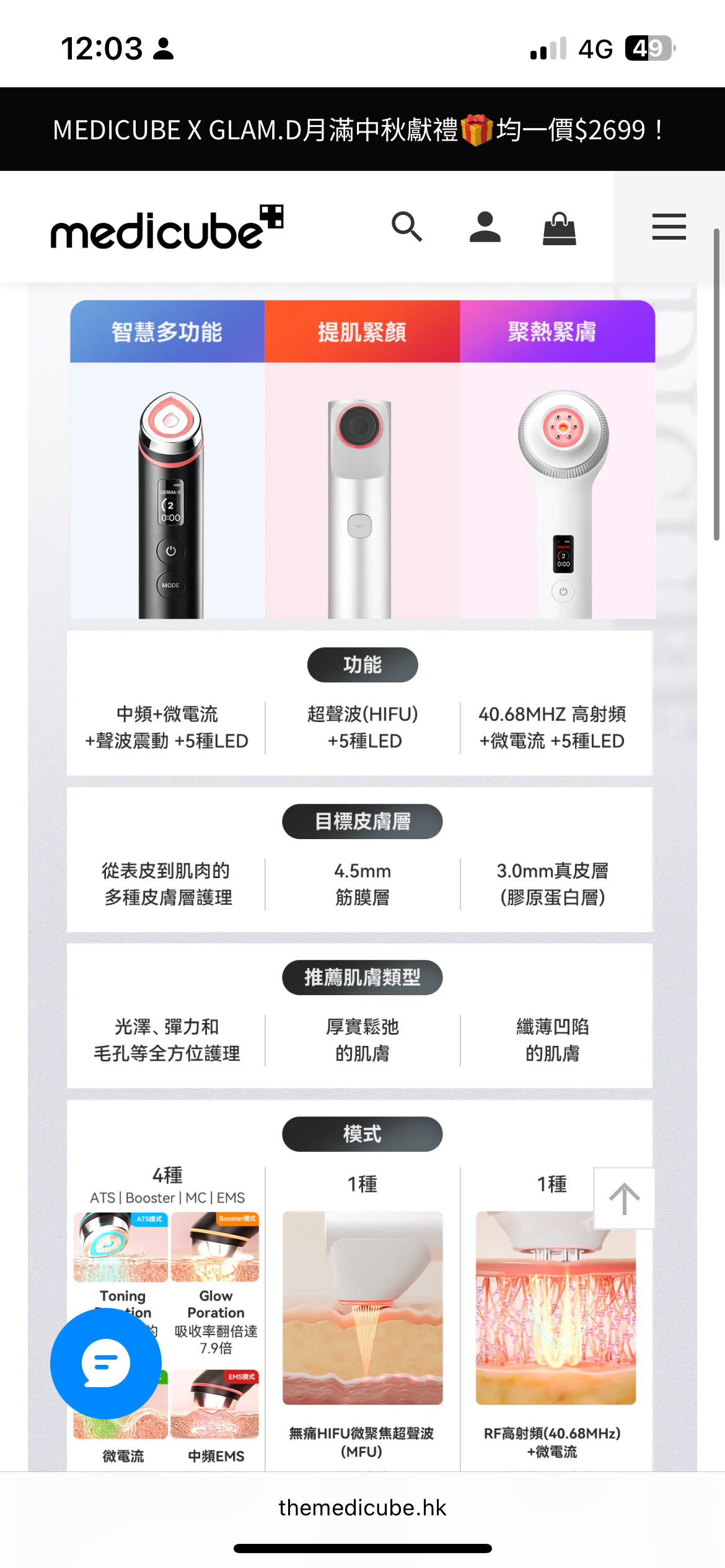Open the hamburger menu
Image resolution: width=725 pixels, height=1568 pixels.
(669, 227)
